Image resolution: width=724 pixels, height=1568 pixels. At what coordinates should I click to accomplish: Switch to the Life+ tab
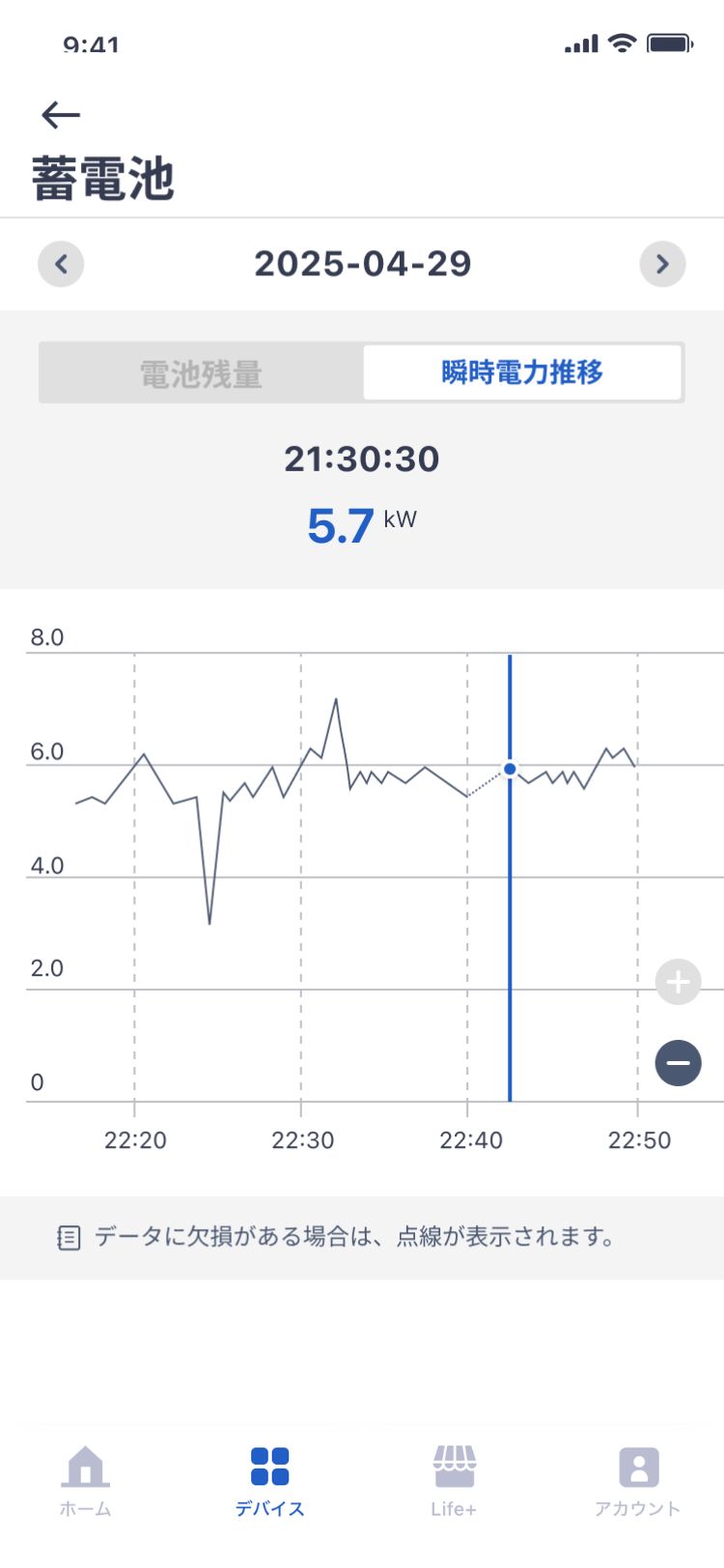click(454, 1481)
